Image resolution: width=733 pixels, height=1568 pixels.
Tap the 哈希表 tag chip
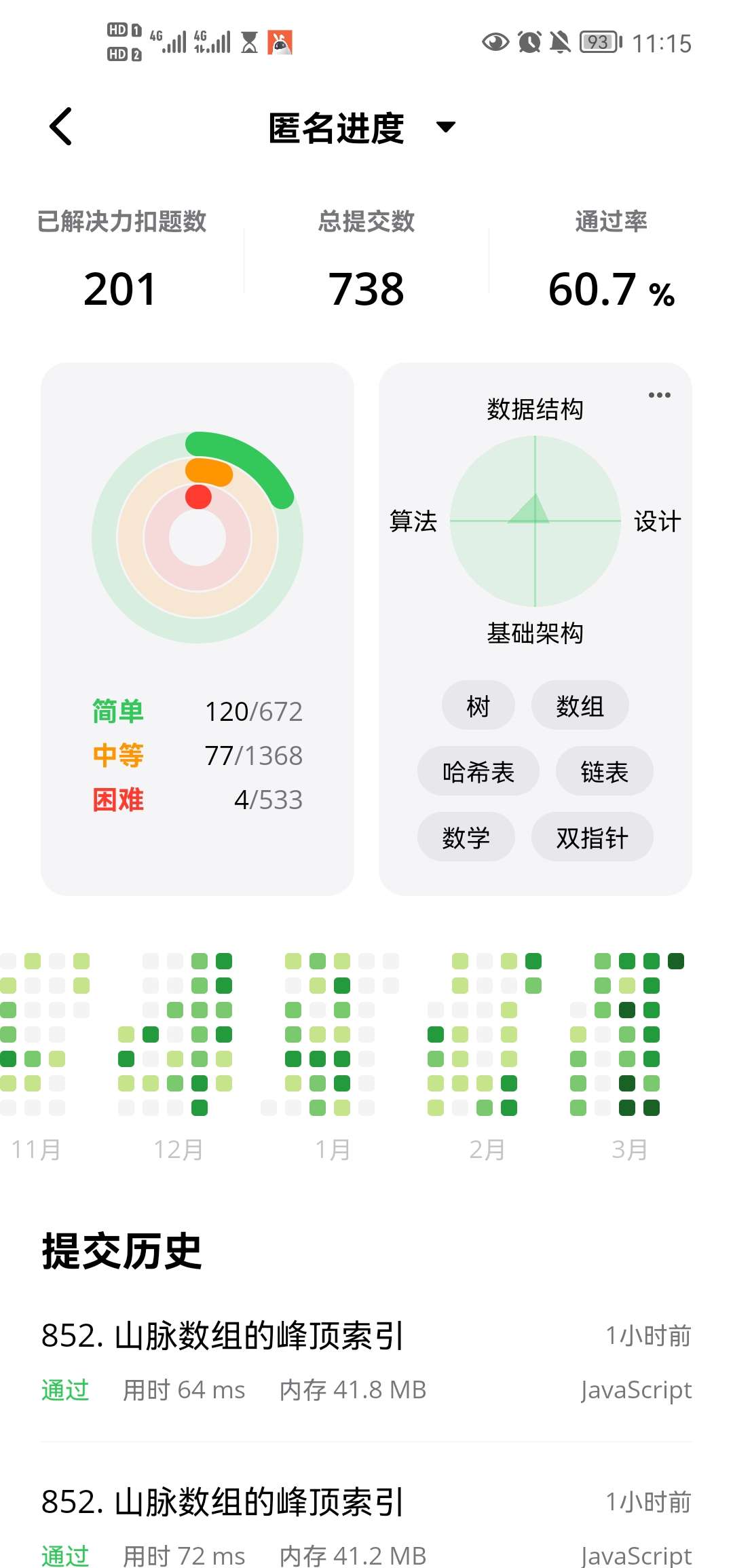pyautogui.click(x=478, y=772)
